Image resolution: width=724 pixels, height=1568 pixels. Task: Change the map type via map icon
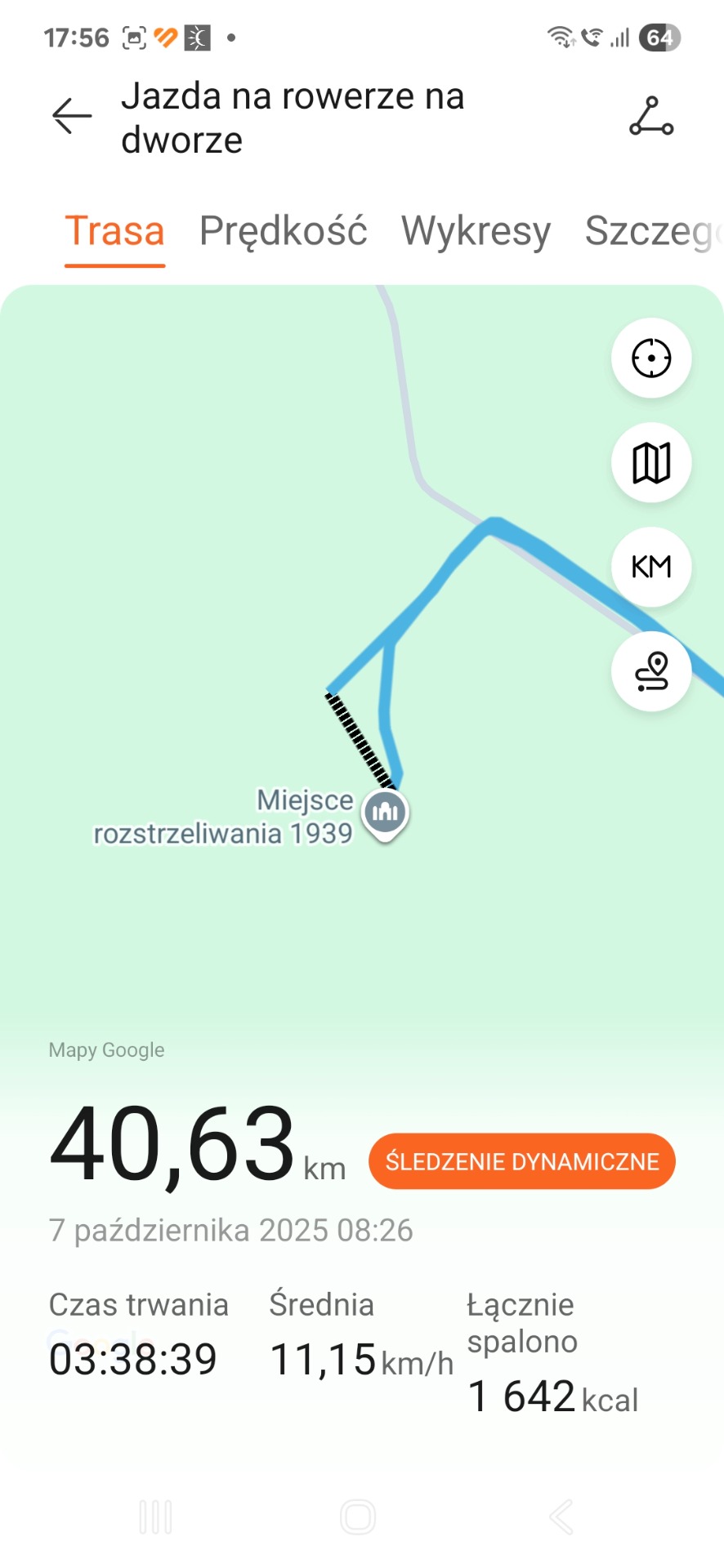pos(651,463)
